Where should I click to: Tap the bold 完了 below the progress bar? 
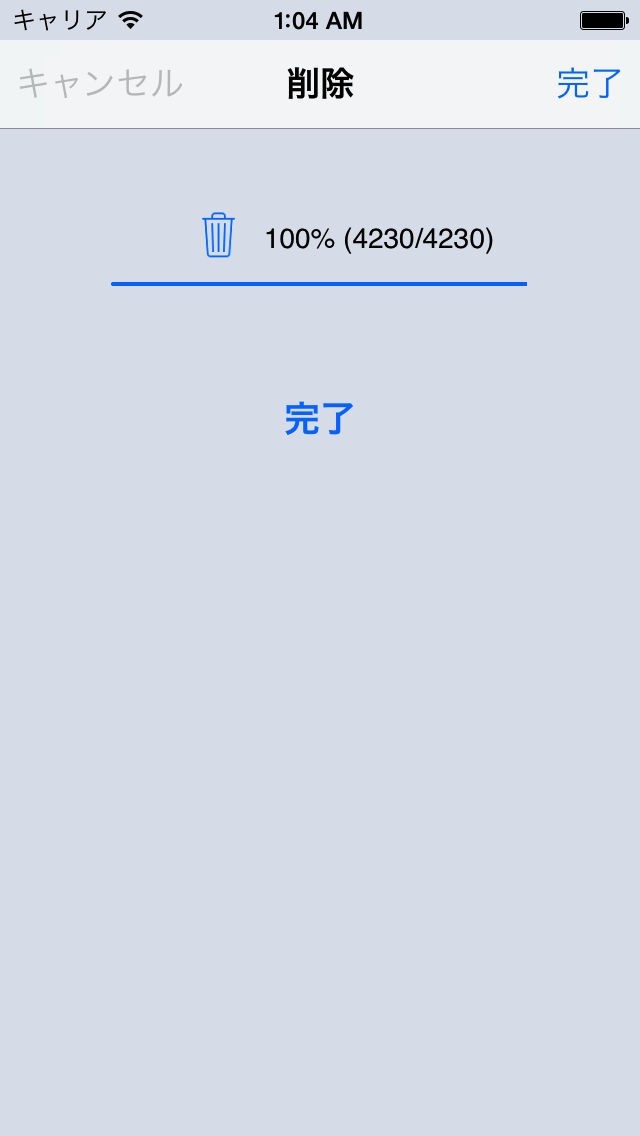pyautogui.click(x=319, y=419)
